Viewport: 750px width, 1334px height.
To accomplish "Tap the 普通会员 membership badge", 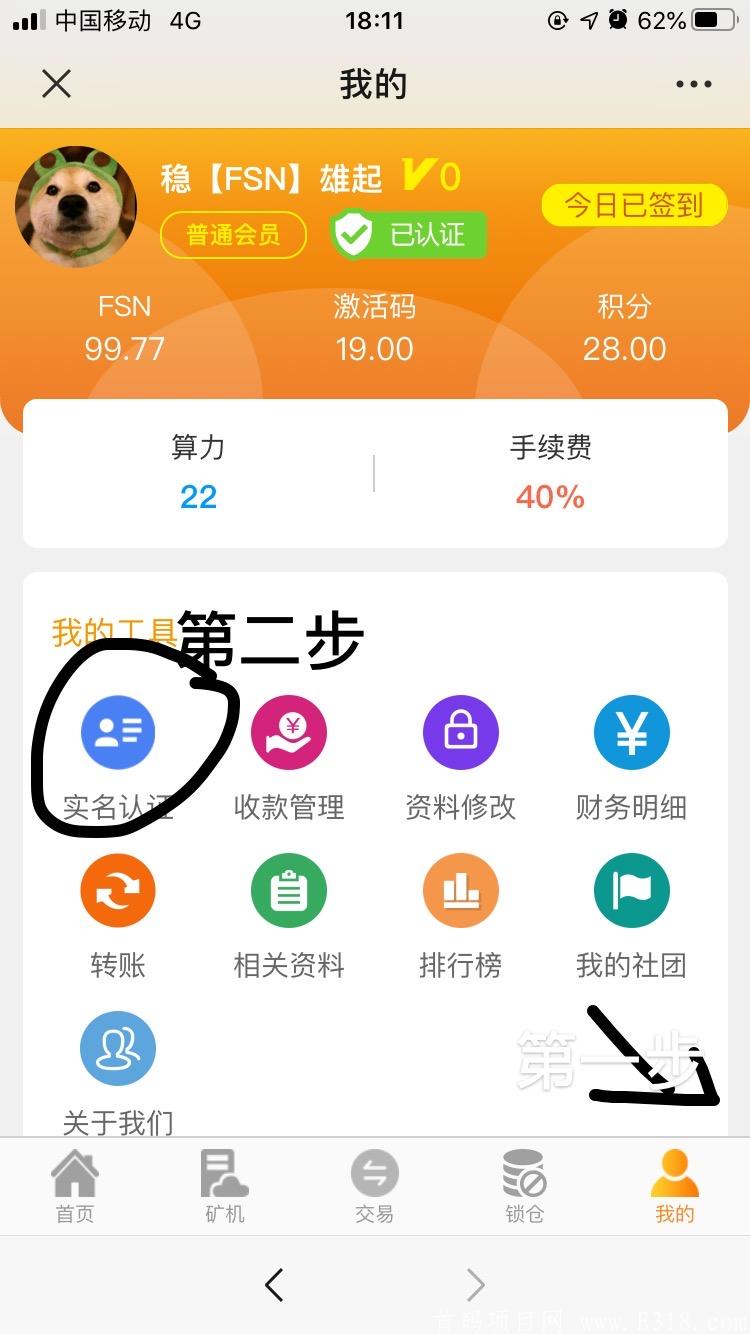I will pos(233,235).
